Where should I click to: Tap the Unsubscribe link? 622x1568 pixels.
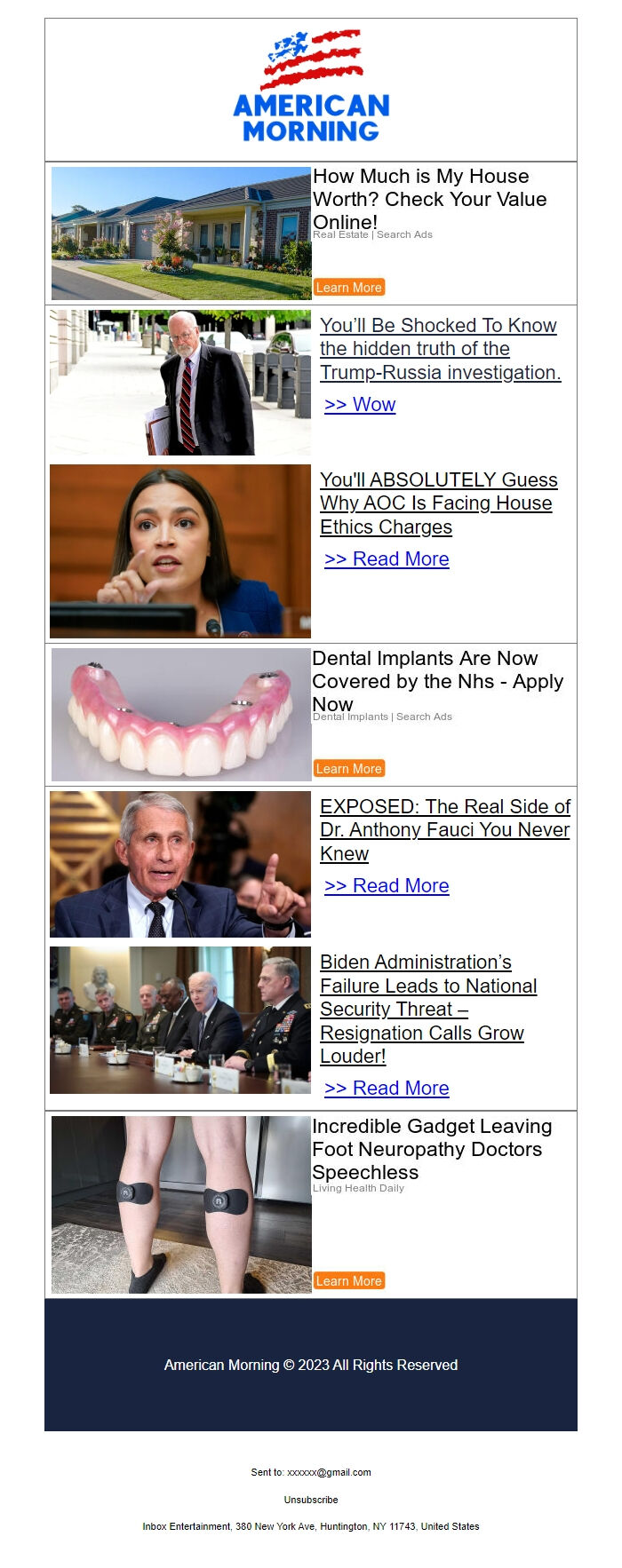click(x=311, y=1500)
